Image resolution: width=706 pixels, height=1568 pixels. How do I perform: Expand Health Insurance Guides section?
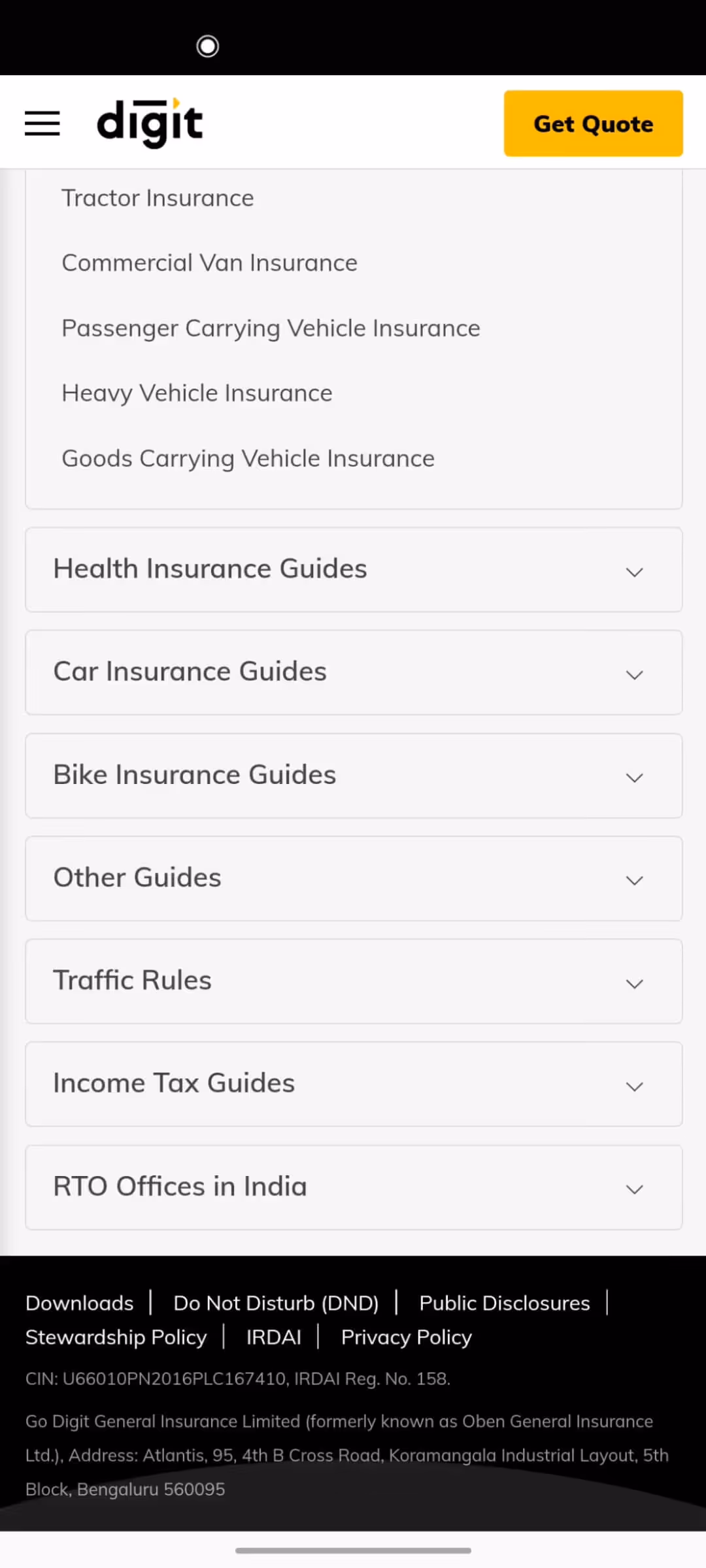click(x=354, y=570)
